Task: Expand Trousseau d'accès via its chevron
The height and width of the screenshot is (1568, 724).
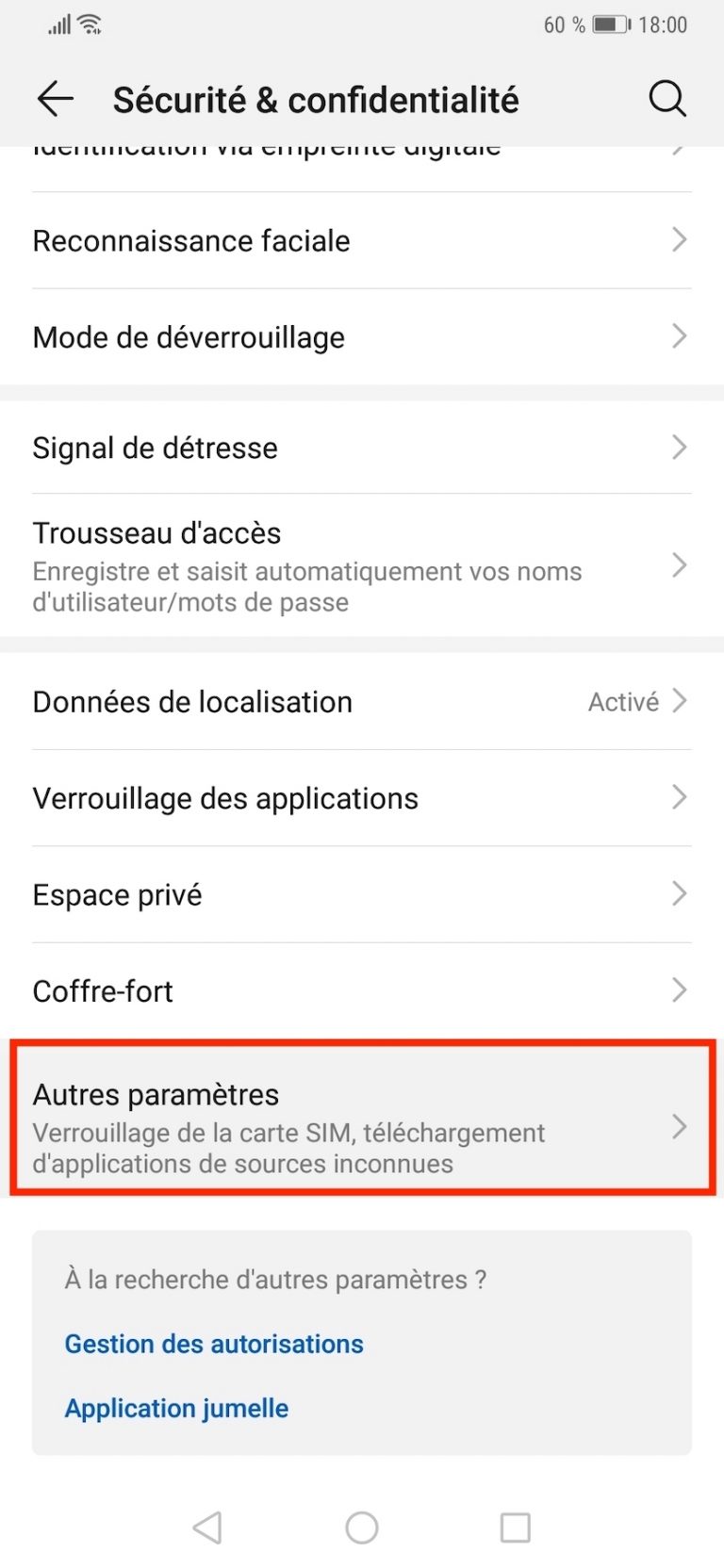Action: [x=679, y=565]
